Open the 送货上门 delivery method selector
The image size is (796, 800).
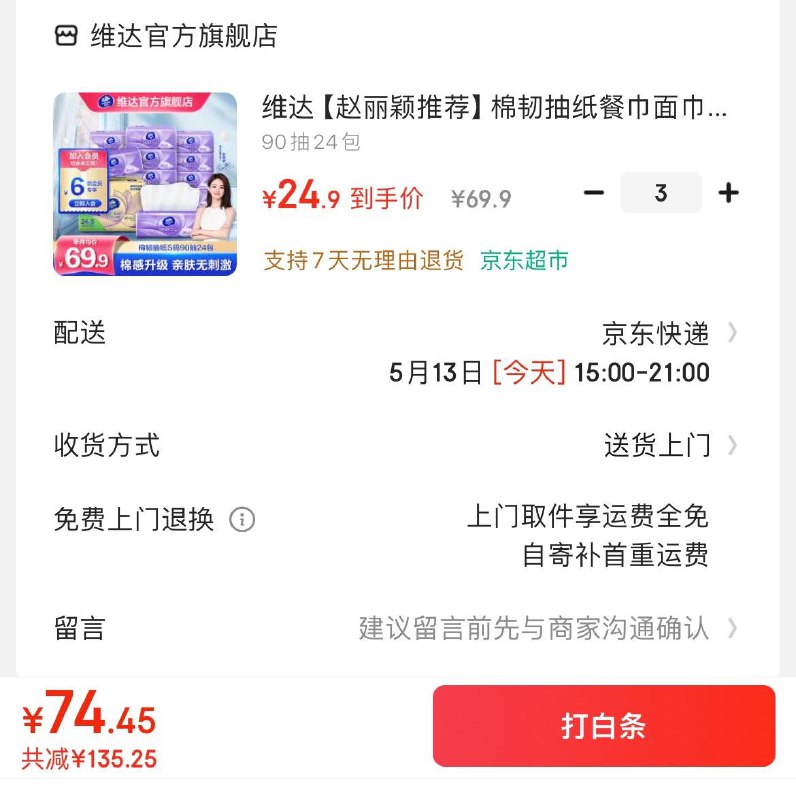[x=656, y=446]
